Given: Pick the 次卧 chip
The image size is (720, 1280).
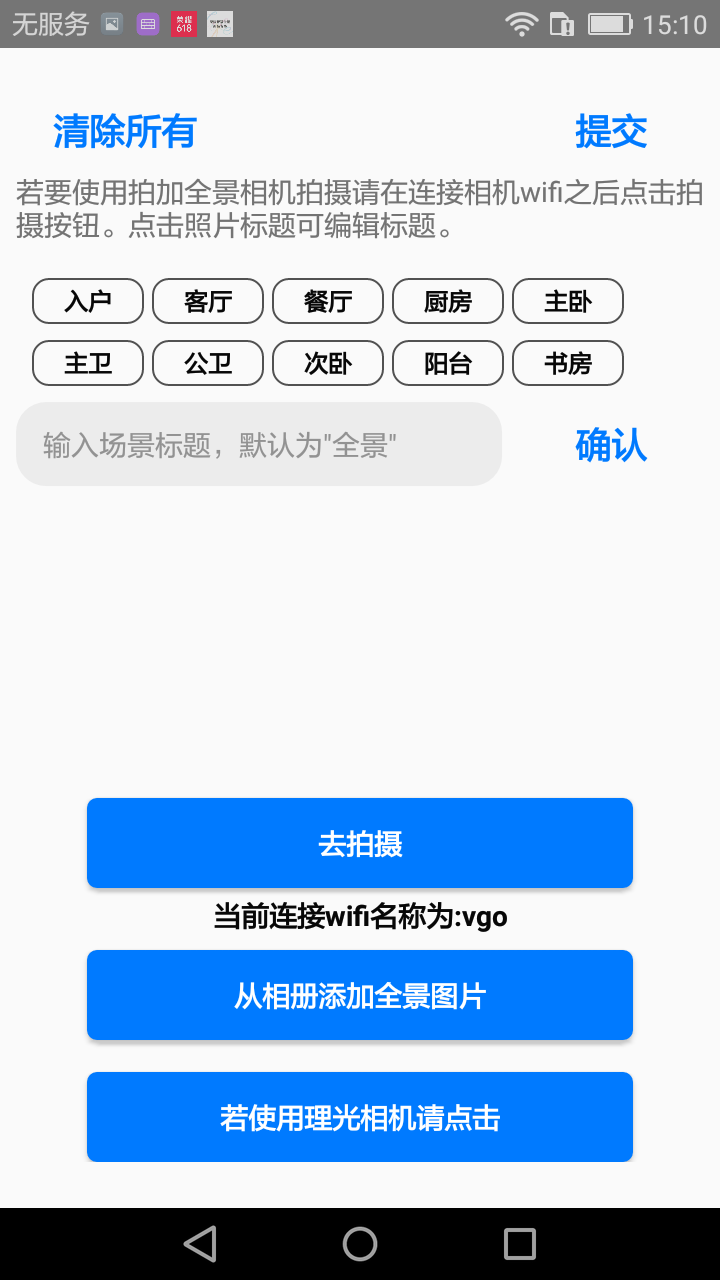Looking at the screenshot, I should click(328, 363).
